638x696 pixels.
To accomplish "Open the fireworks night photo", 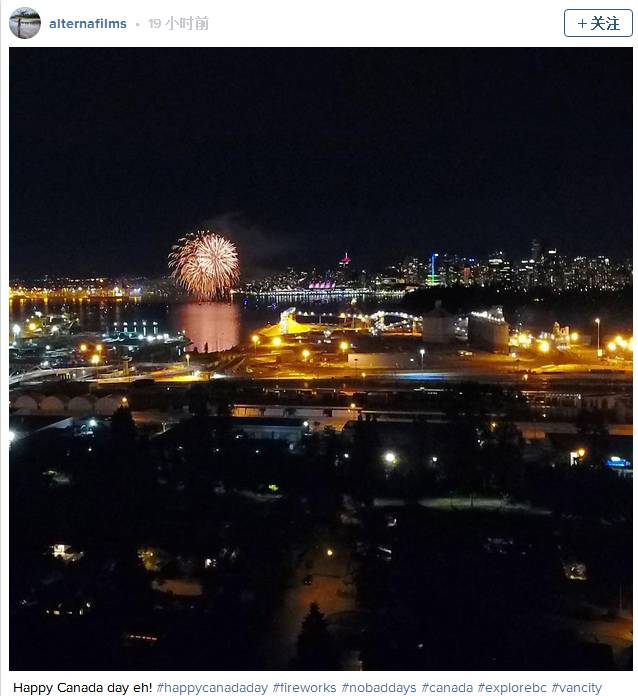I will pos(320,358).
